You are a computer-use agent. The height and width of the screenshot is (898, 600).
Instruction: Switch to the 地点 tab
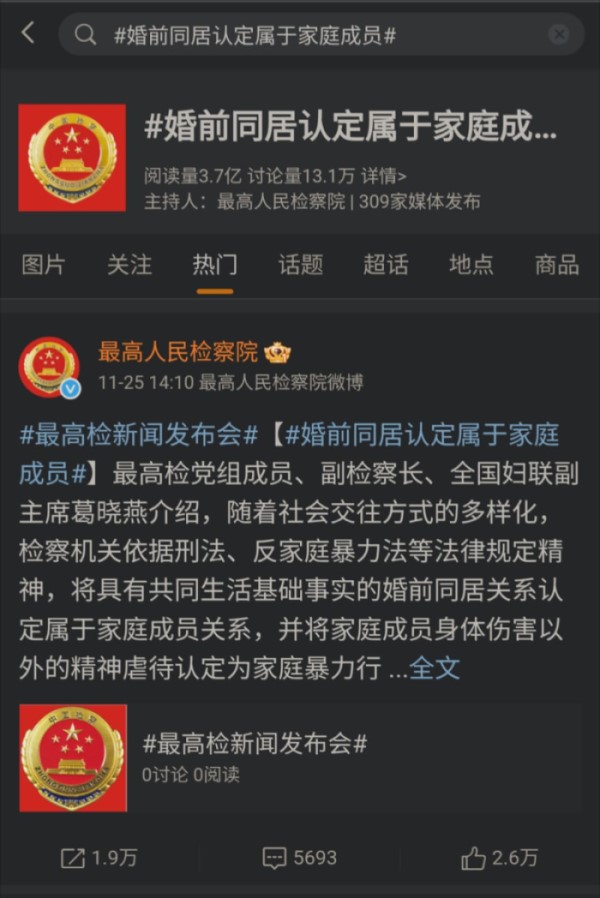471,265
